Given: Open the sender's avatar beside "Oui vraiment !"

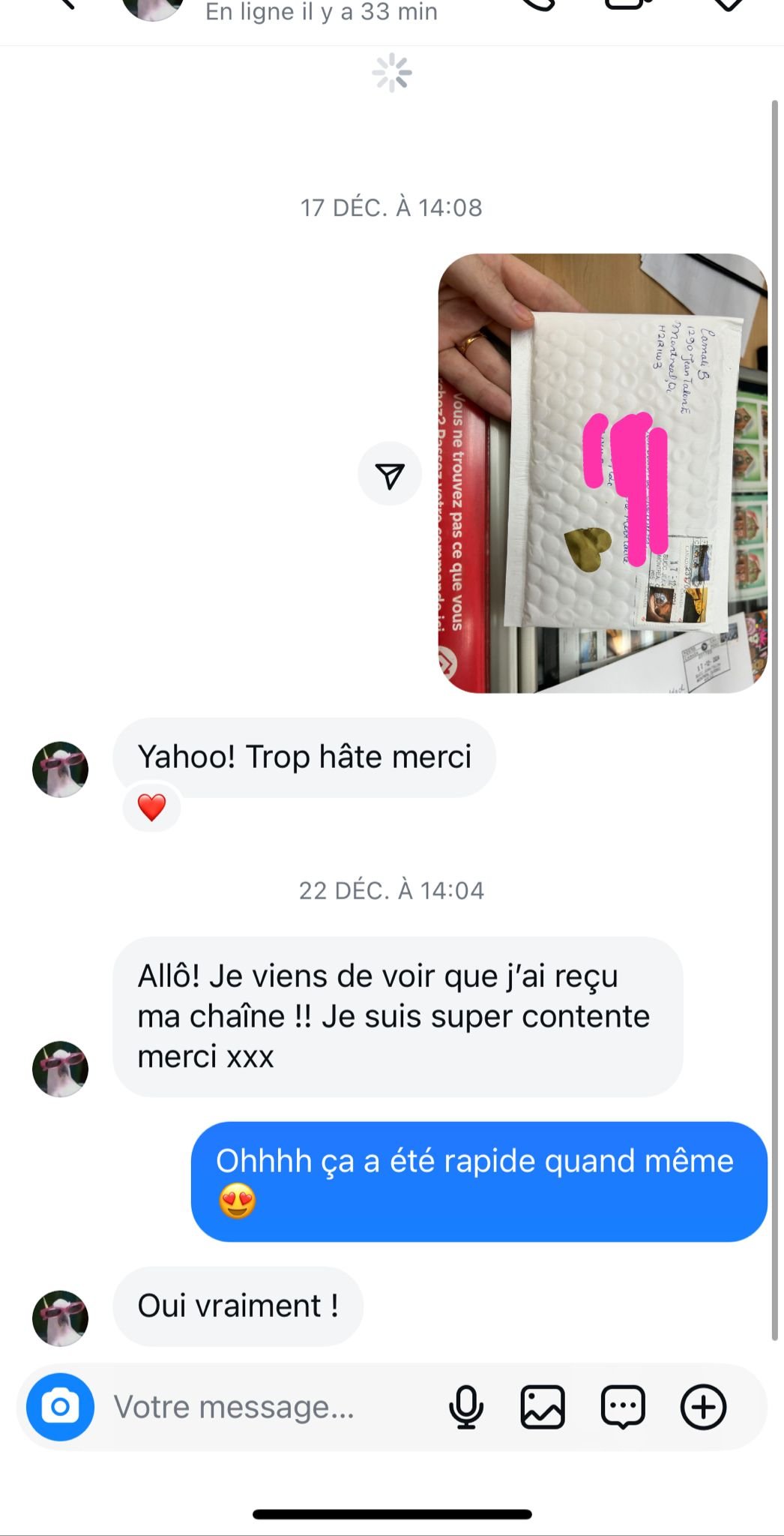Looking at the screenshot, I should click(60, 1318).
